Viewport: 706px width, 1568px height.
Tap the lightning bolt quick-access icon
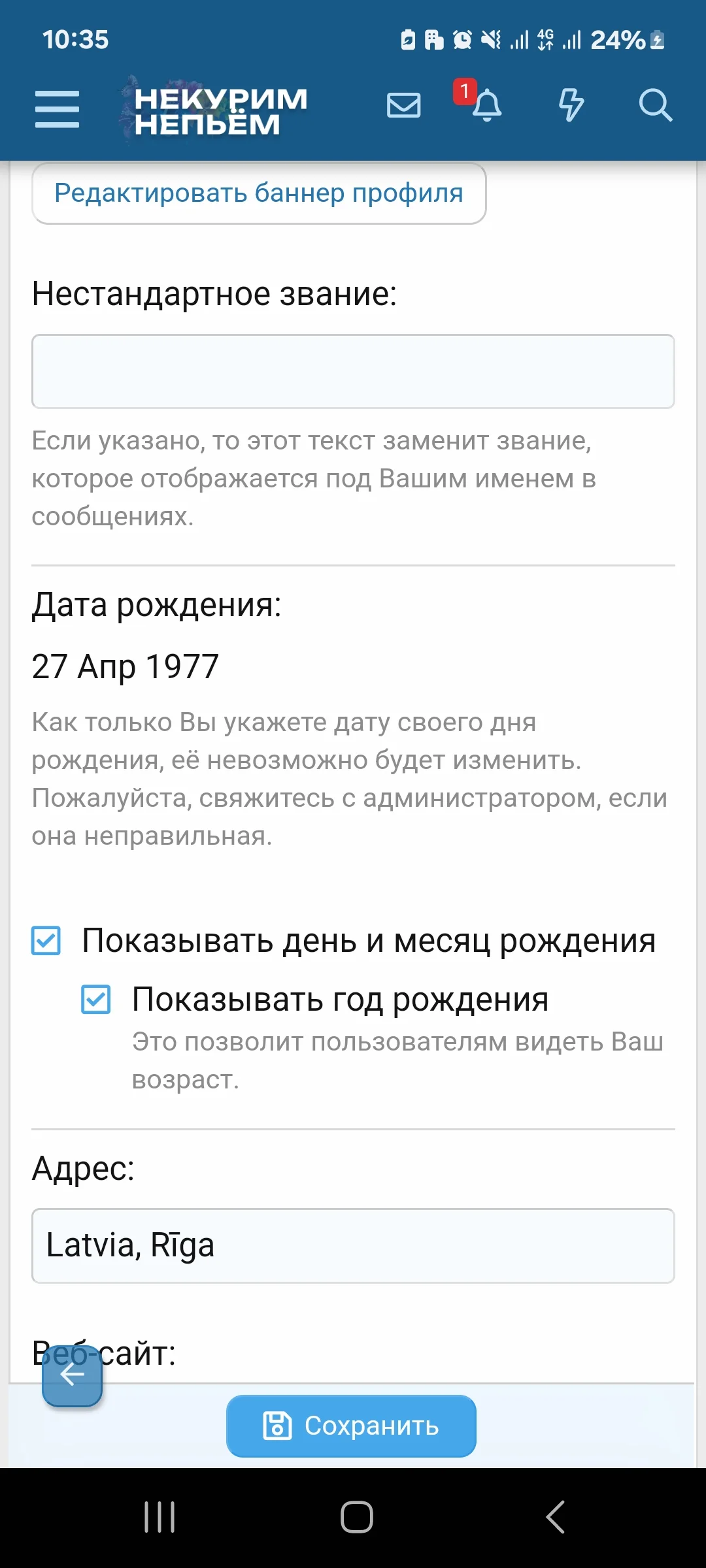pos(571,106)
